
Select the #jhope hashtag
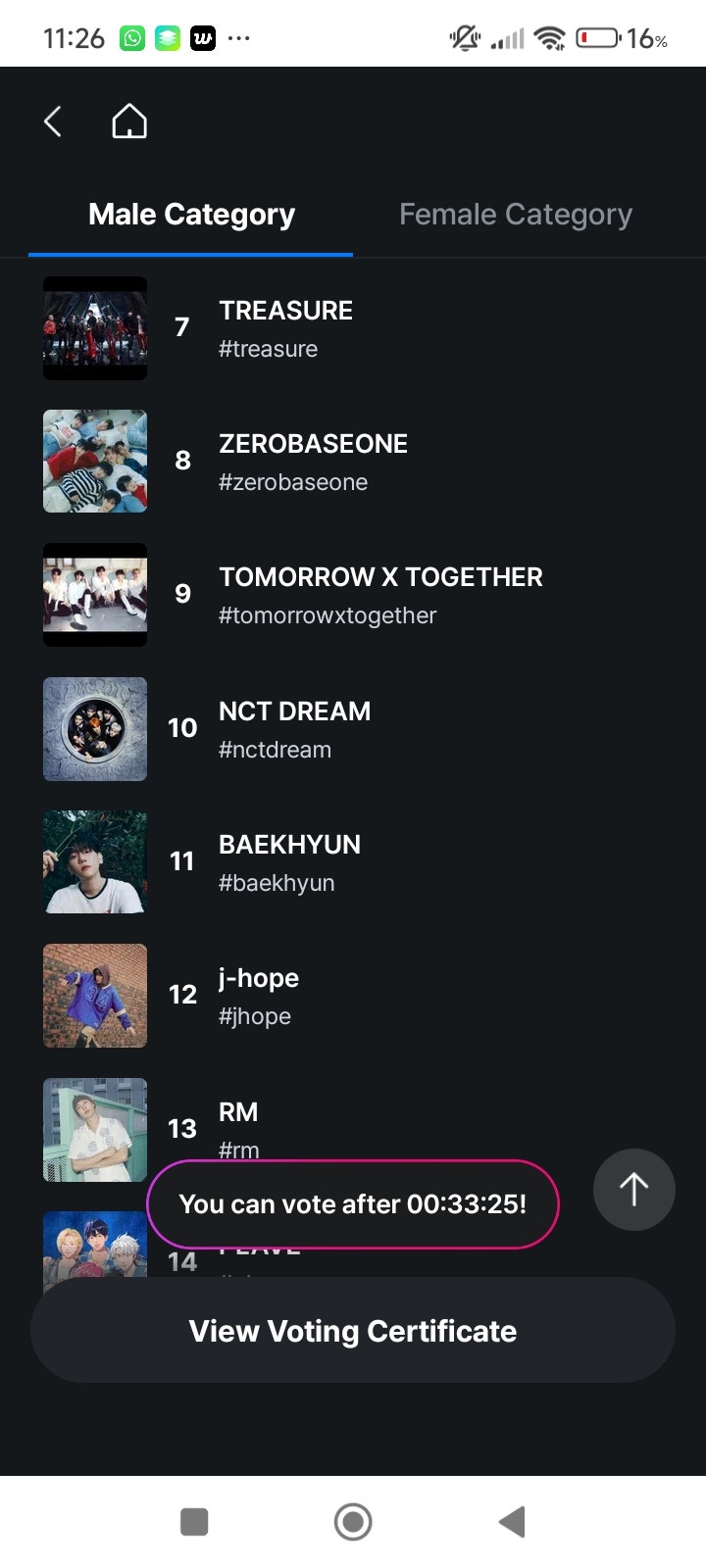click(x=255, y=1016)
